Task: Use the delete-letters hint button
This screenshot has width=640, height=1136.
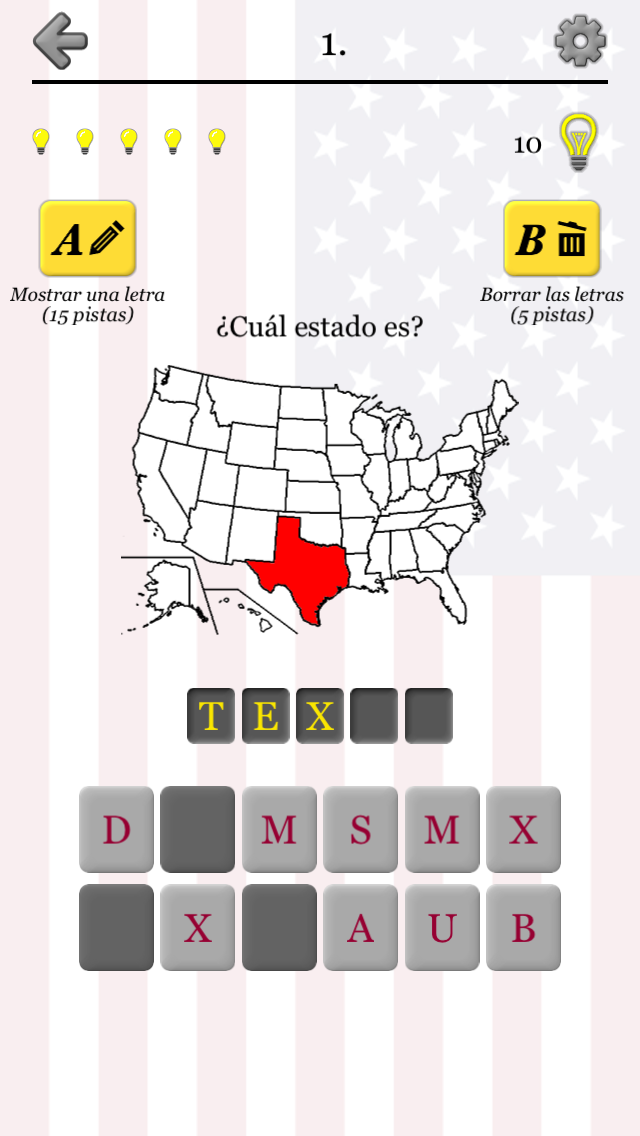Action: point(551,238)
